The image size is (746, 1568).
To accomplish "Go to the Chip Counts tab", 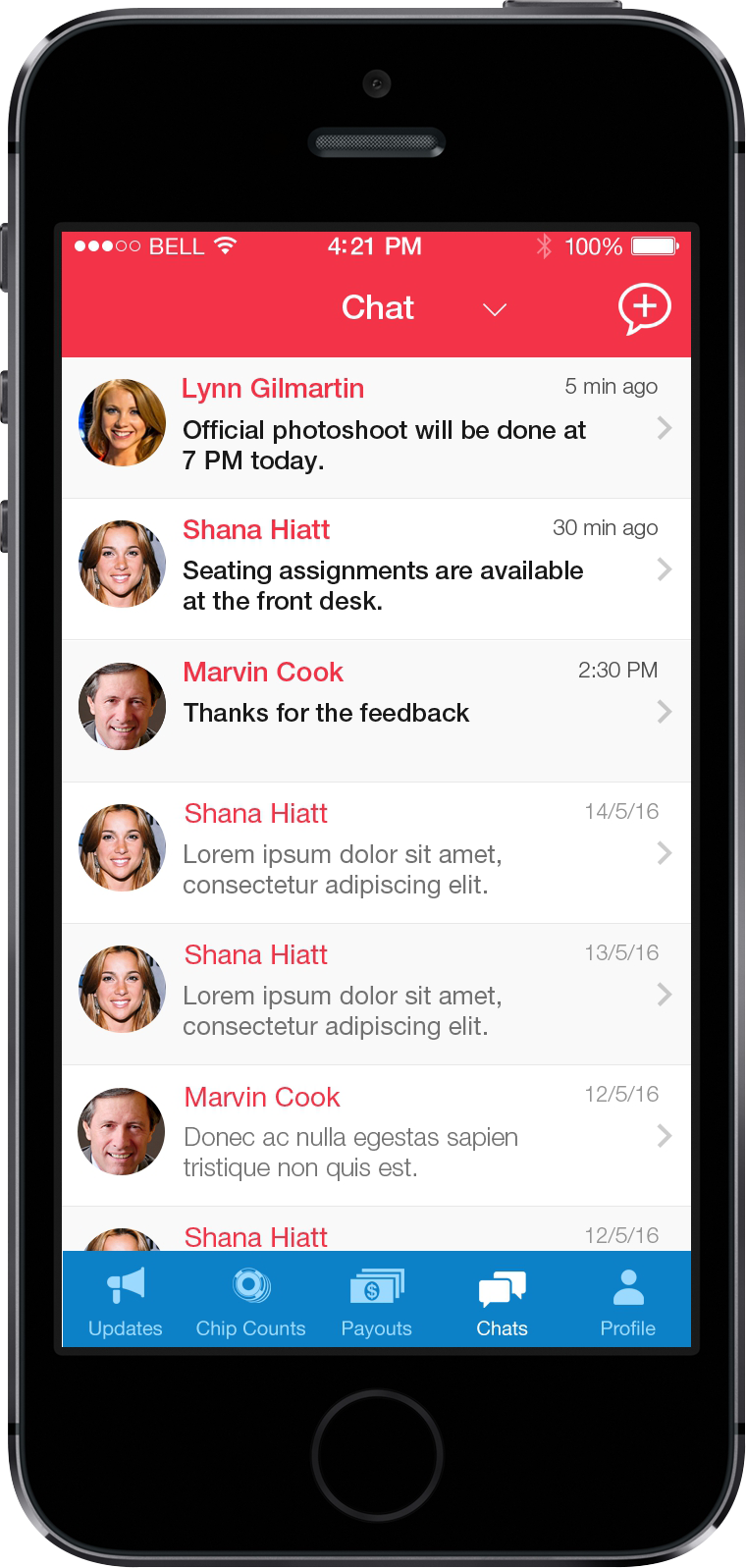I will pos(251,1300).
